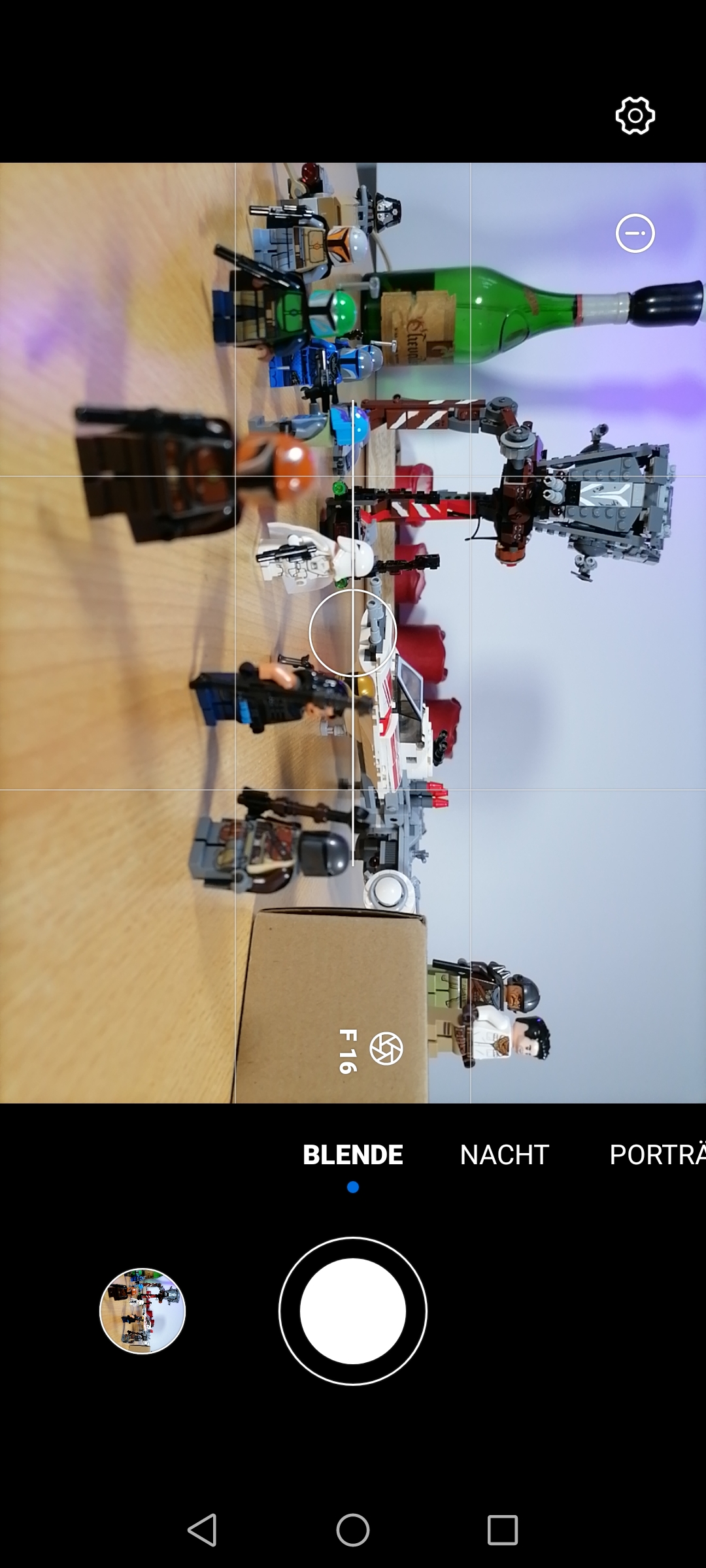Tap the wide-angle zoom toggle icon
706x1568 pixels.
point(635,233)
